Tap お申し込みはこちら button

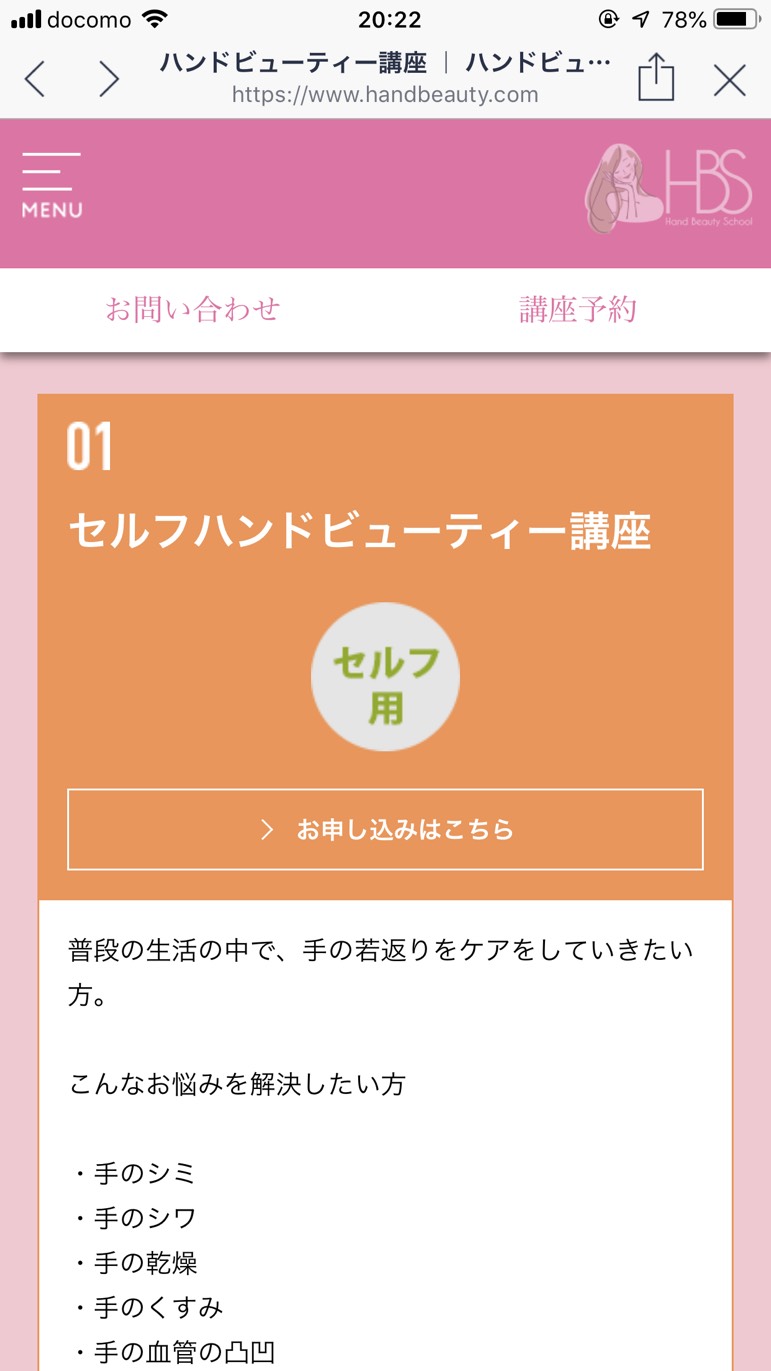(385, 829)
